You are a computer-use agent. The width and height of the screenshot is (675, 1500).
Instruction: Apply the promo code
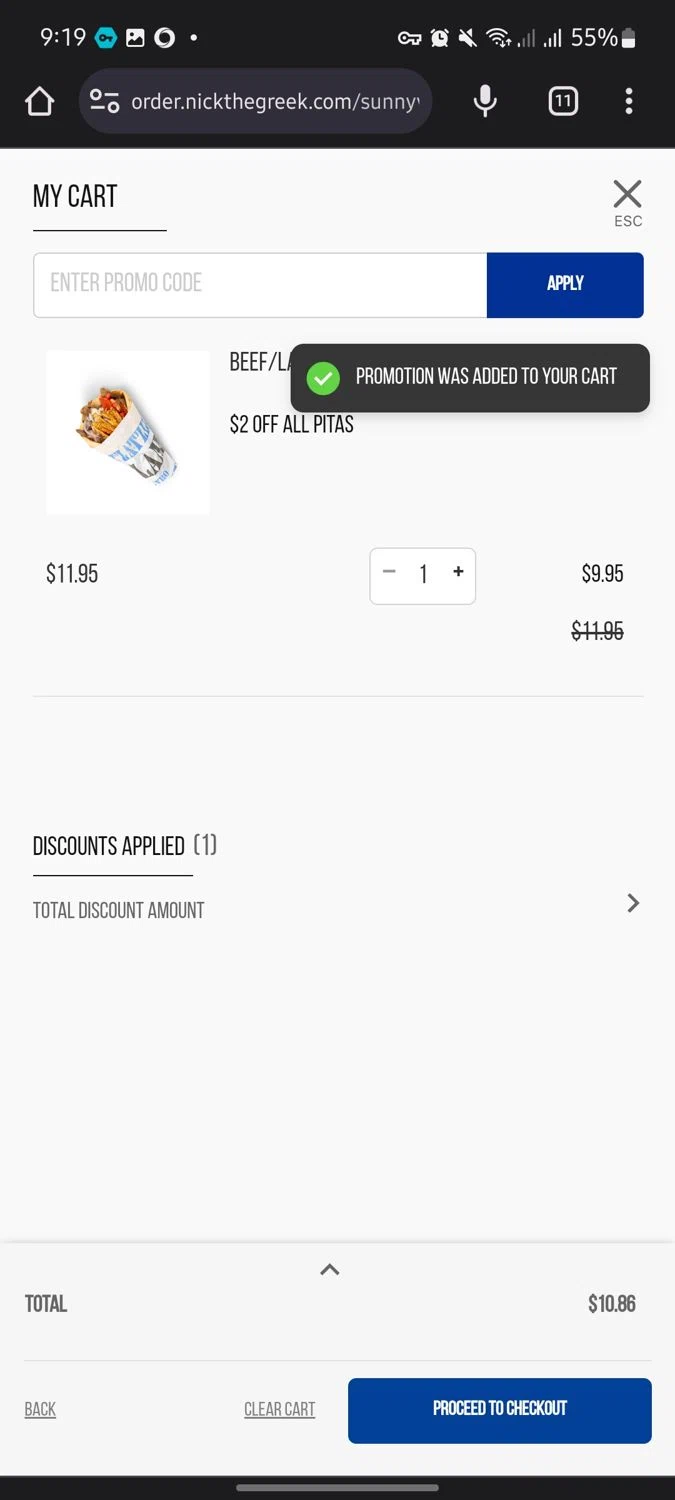565,284
